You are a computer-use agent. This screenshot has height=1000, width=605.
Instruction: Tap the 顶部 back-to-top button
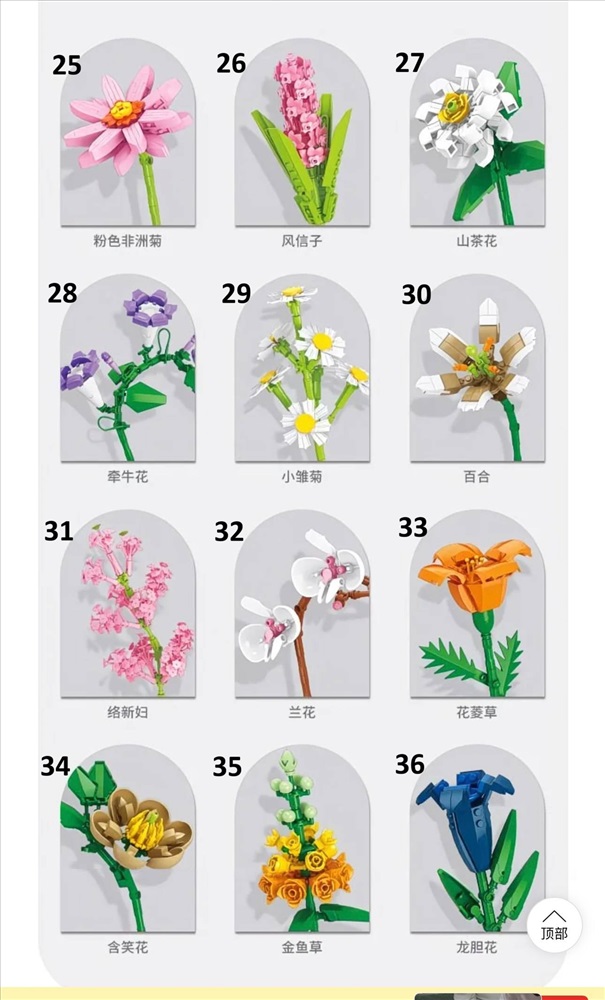(553, 924)
